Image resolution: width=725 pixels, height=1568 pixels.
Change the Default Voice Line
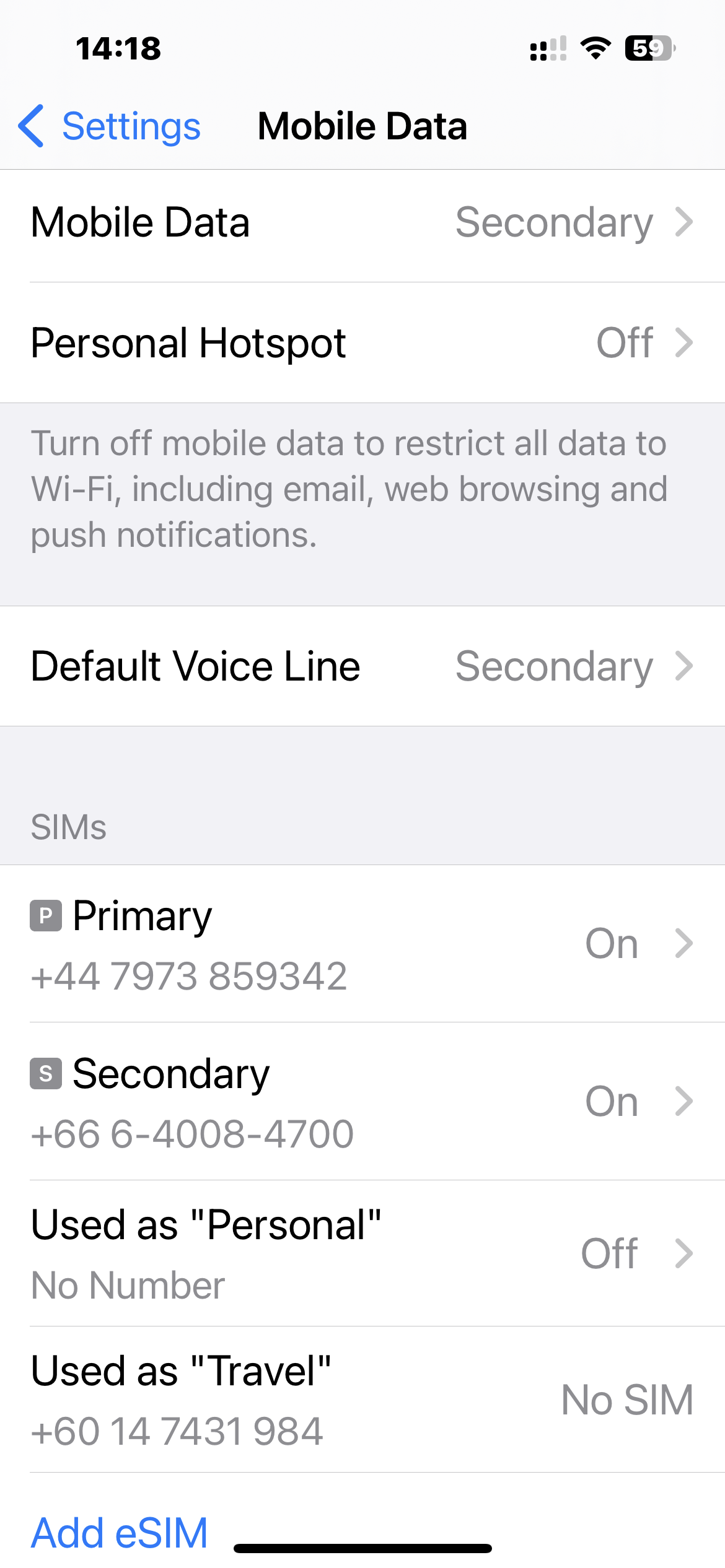tap(362, 666)
